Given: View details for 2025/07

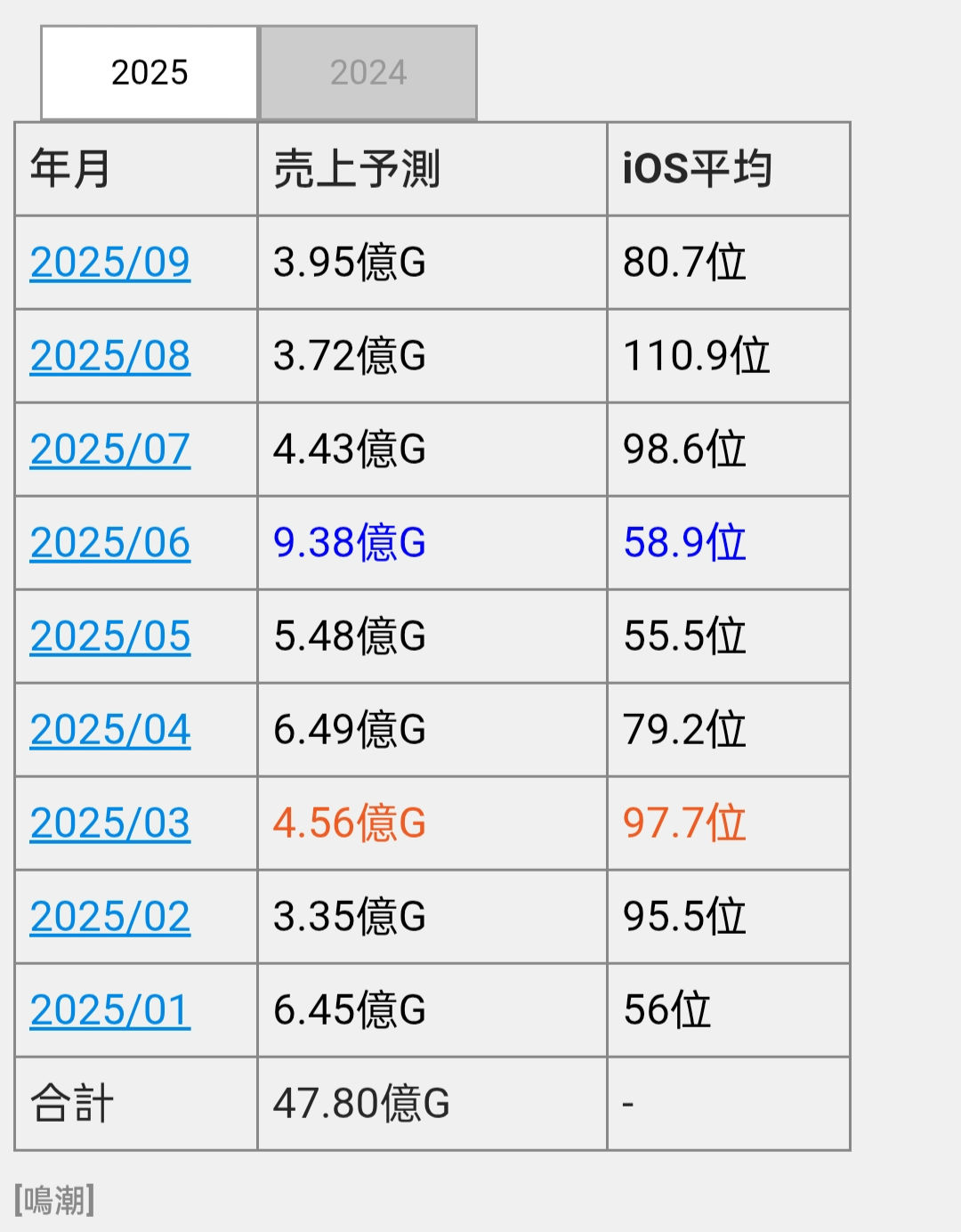Looking at the screenshot, I should tap(110, 450).
